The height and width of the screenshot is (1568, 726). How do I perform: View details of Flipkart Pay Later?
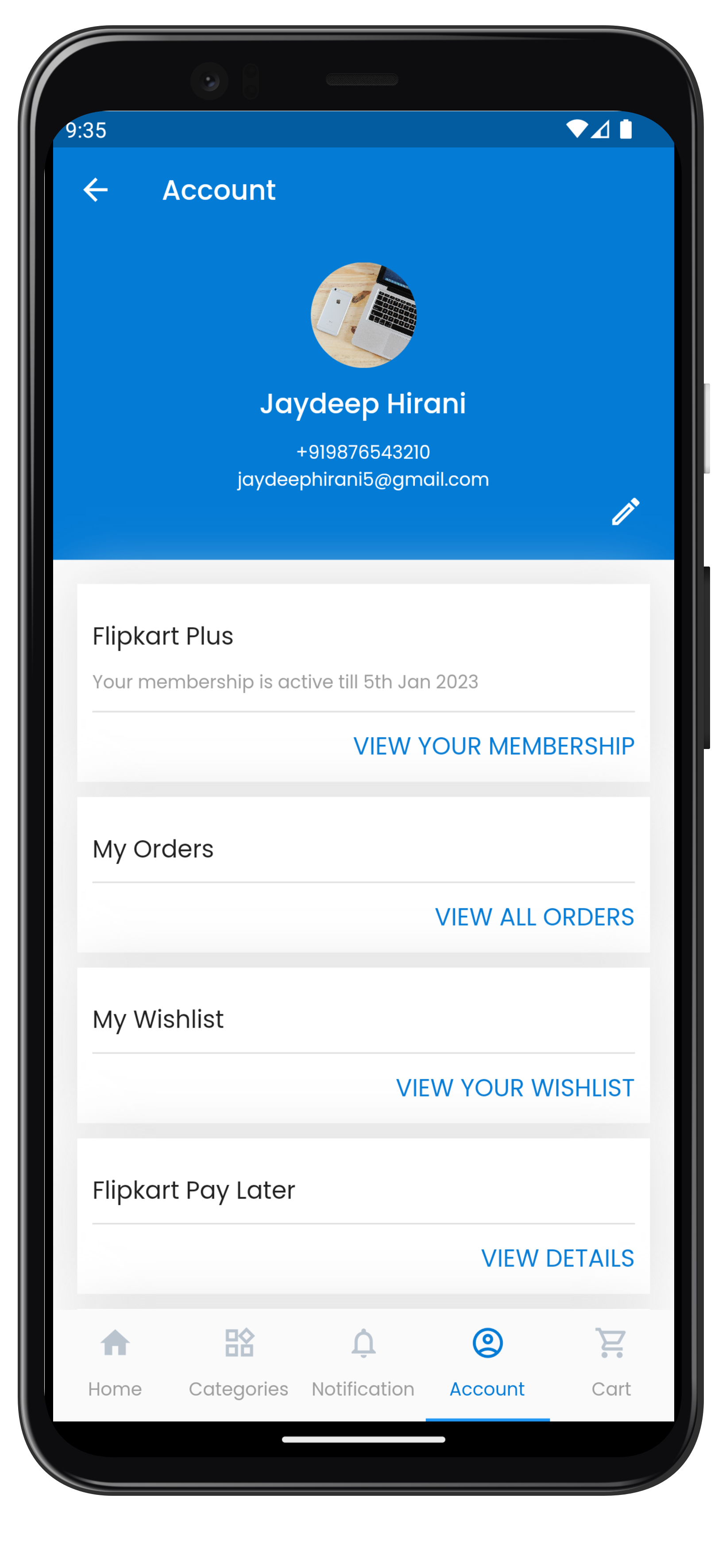557,1258
